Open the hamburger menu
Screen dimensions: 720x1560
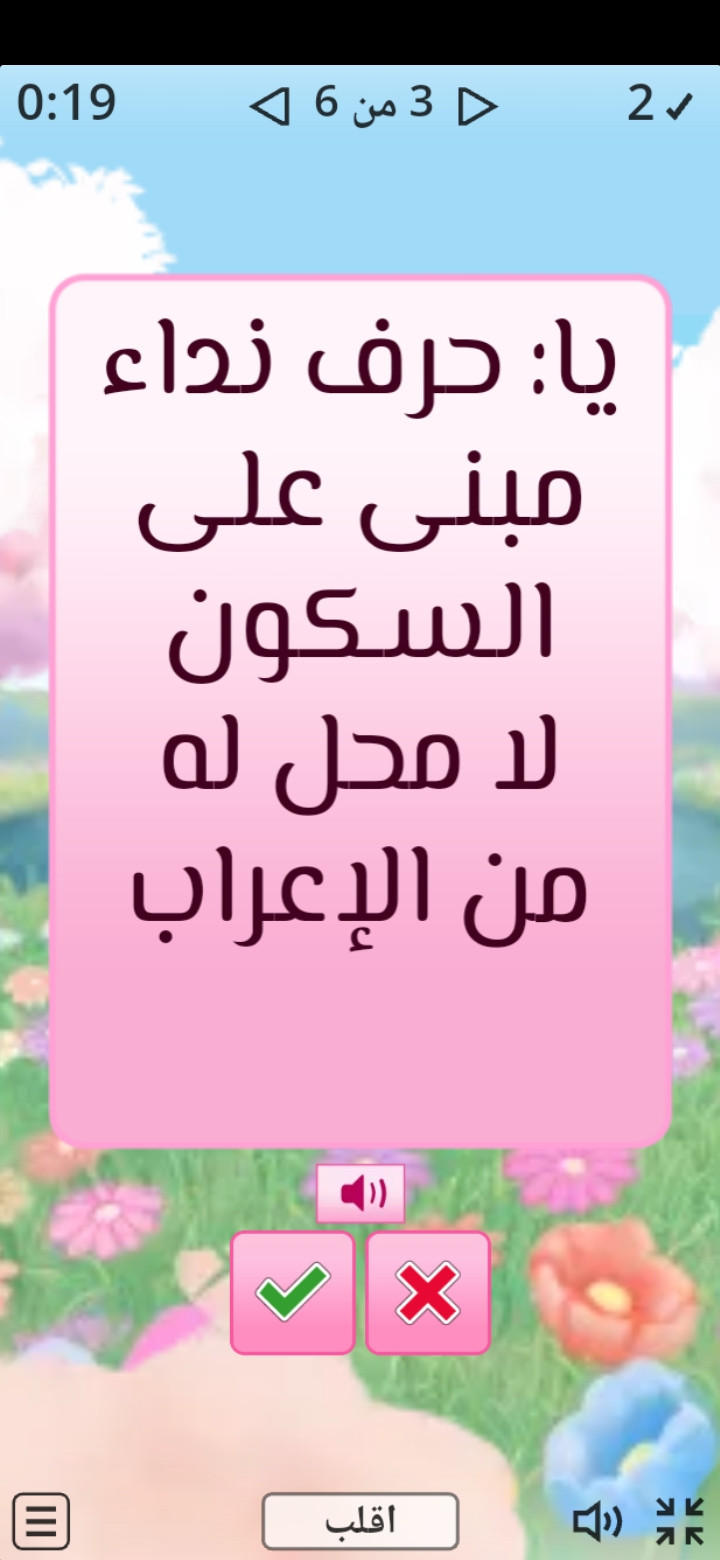point(41,1521)
